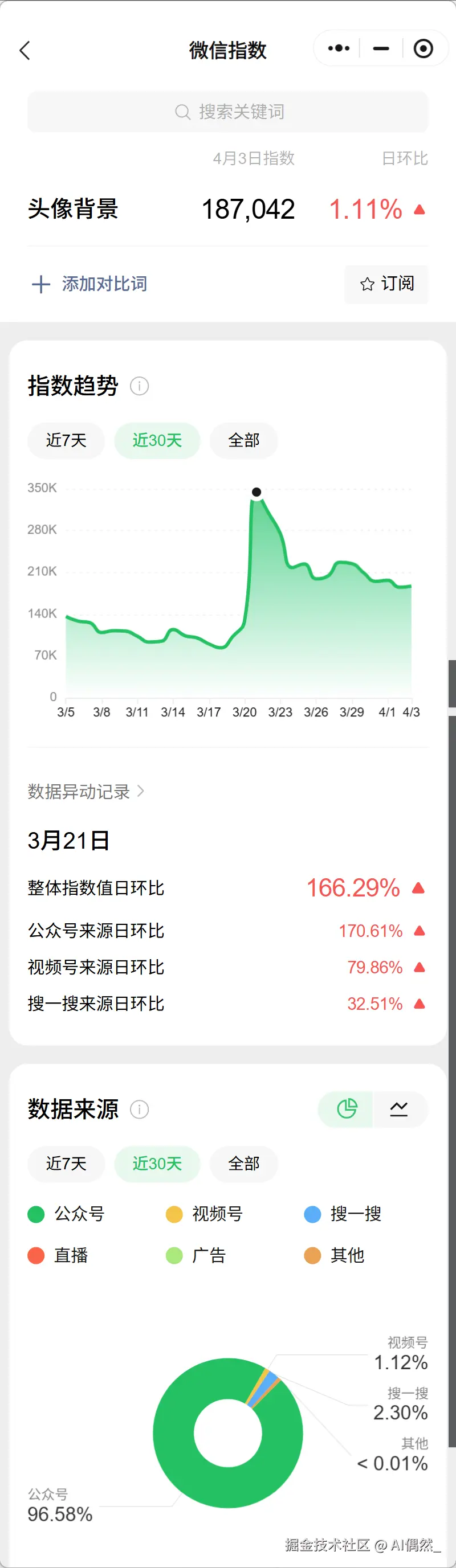Toggle the 公众号 legend item

(67, 1214)
